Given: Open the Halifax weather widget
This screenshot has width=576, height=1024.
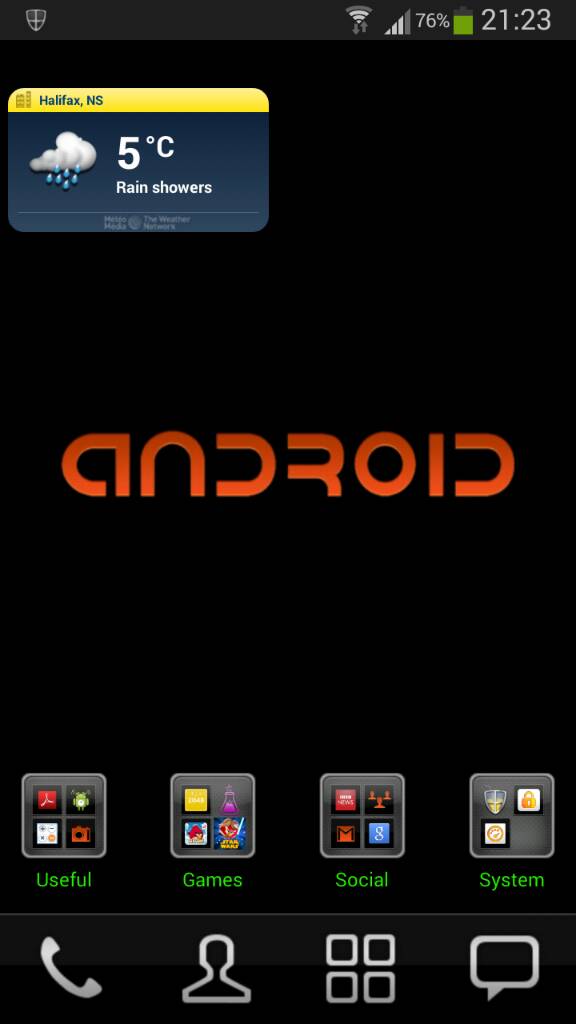Looking at the screenshot, I should pos(138,160).
